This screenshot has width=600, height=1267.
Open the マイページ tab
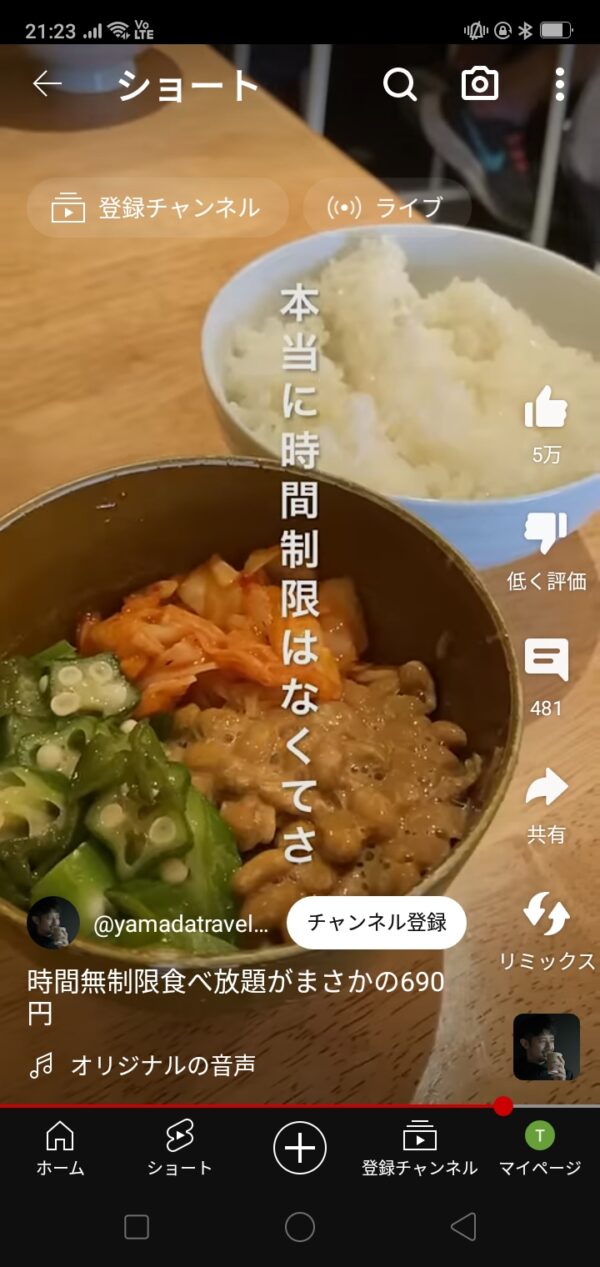(x=540, y=1147)
